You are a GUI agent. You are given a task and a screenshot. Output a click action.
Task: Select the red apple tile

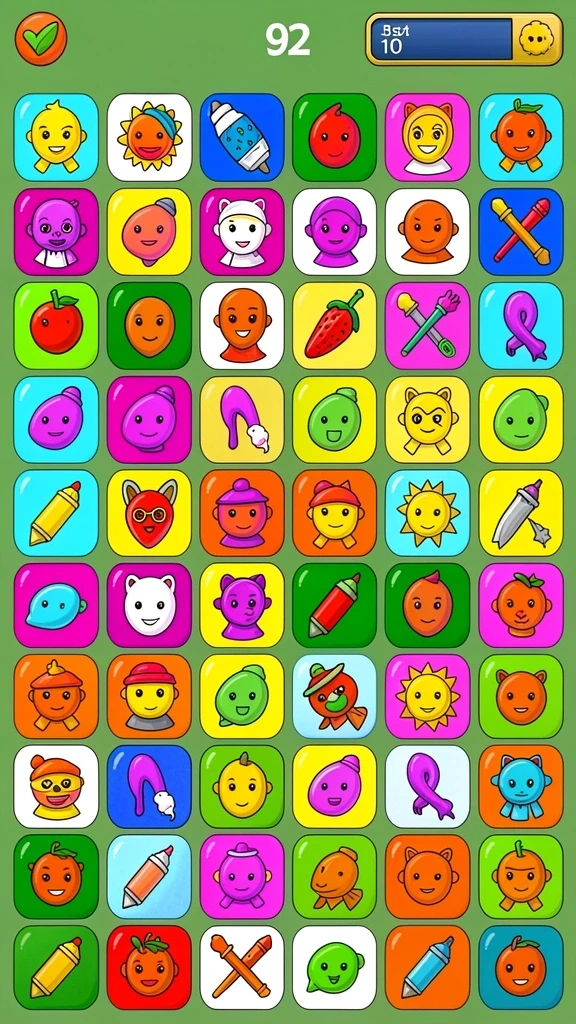[56, 325]
